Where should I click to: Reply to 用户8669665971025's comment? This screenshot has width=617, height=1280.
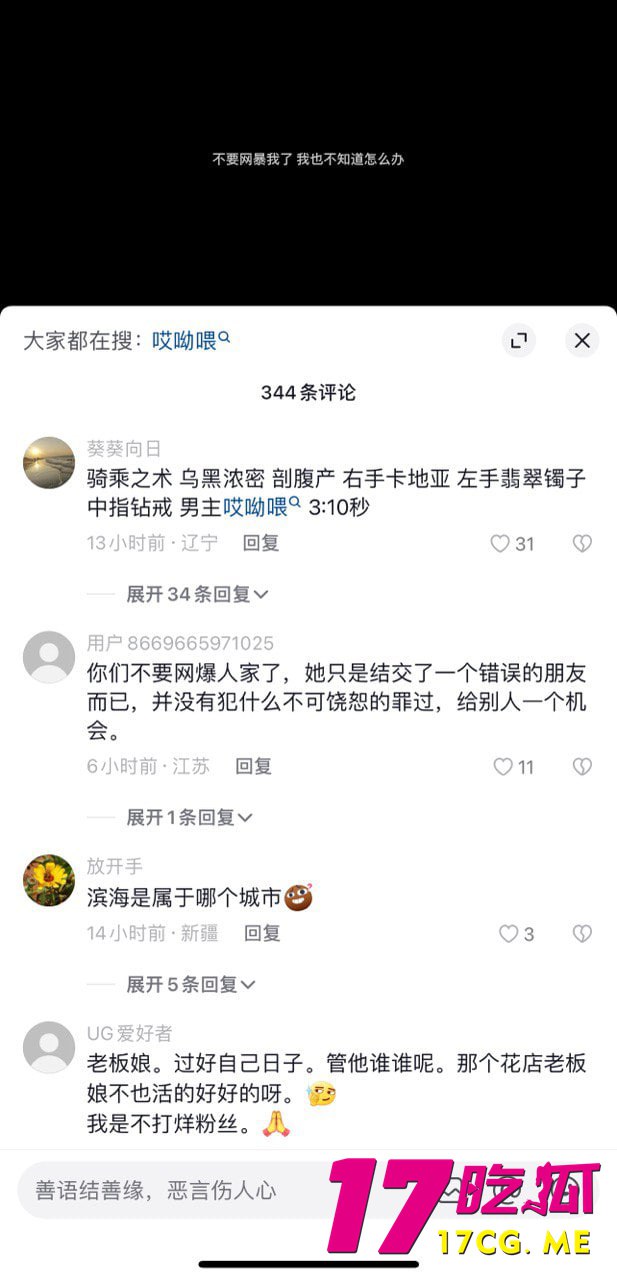click(x=253, y=766)
